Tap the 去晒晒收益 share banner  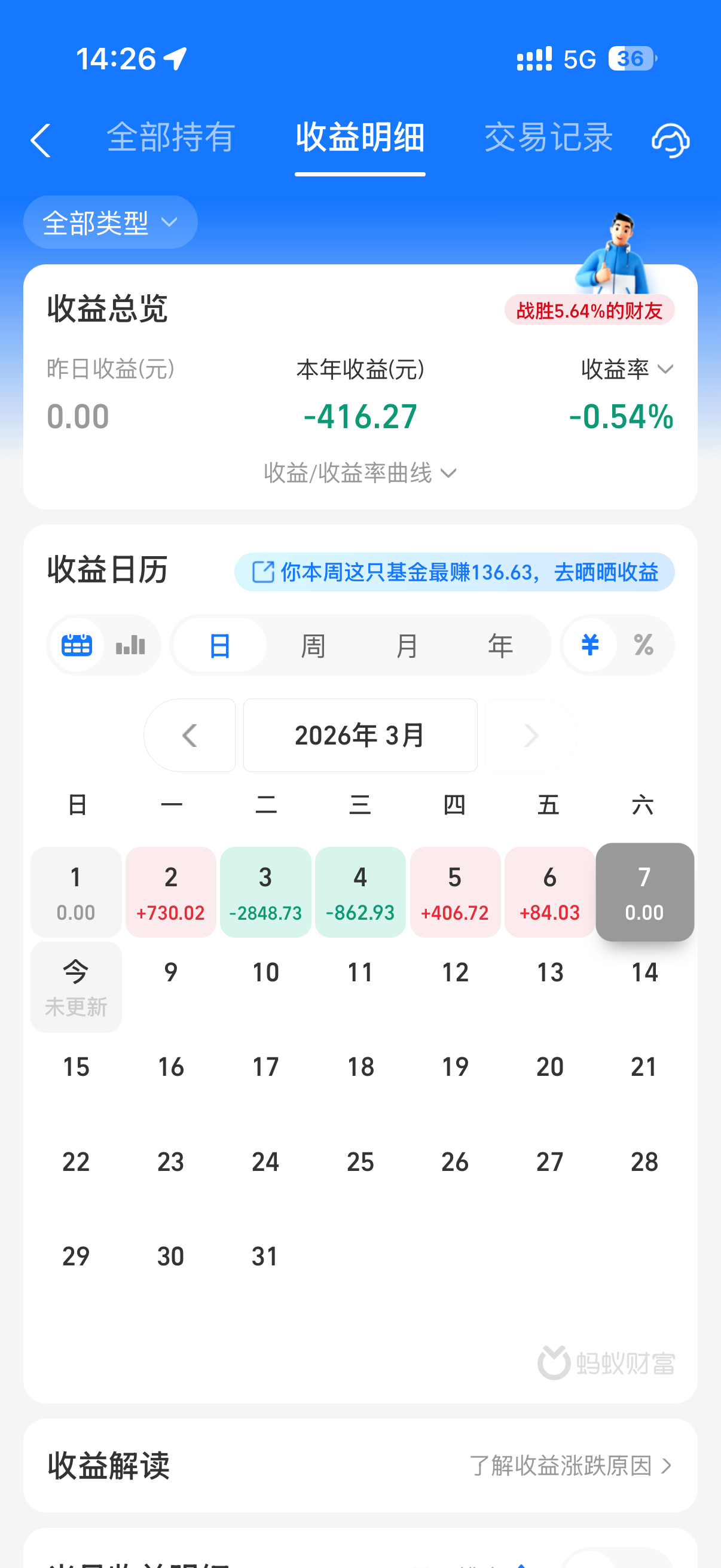tap(454, 572)
